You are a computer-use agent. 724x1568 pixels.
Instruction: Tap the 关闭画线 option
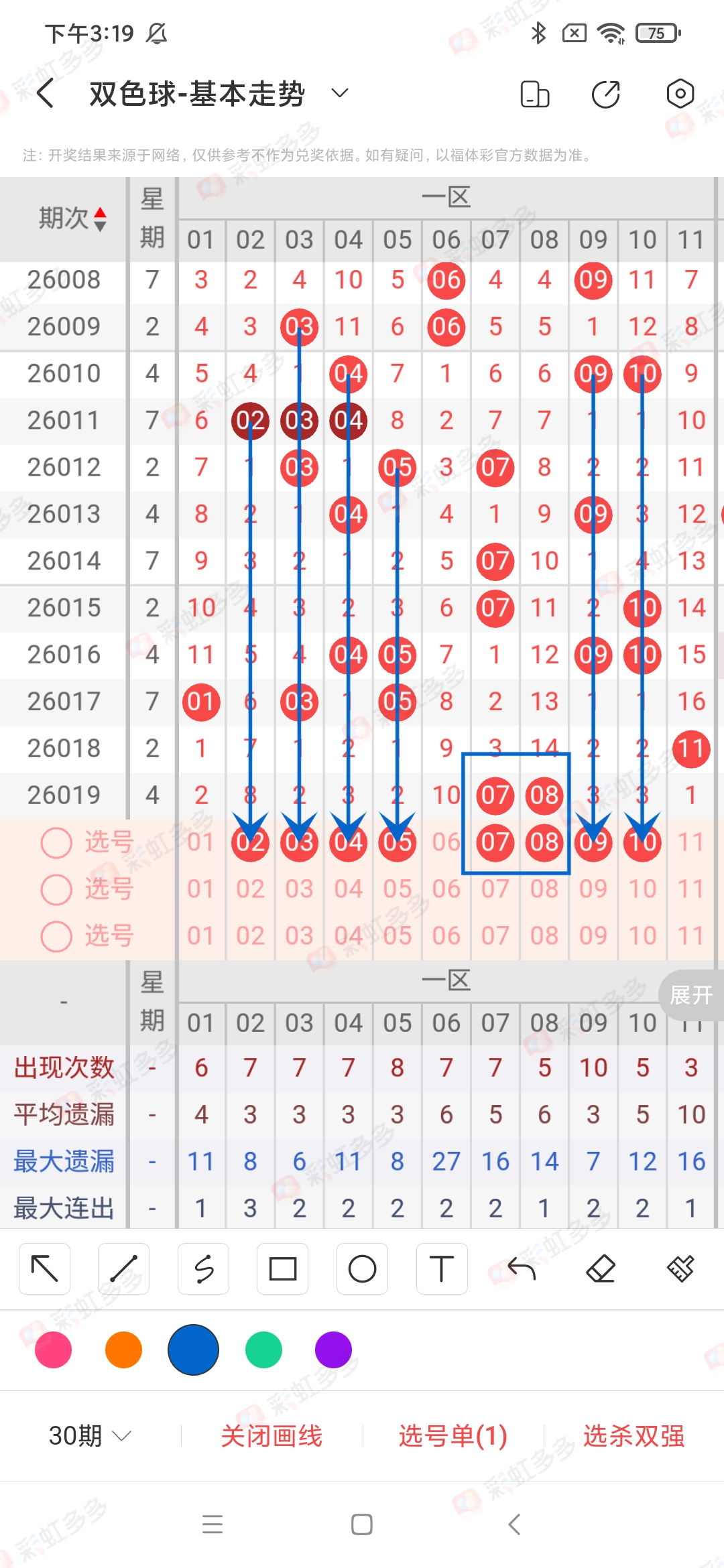(x=273, y=1436)
